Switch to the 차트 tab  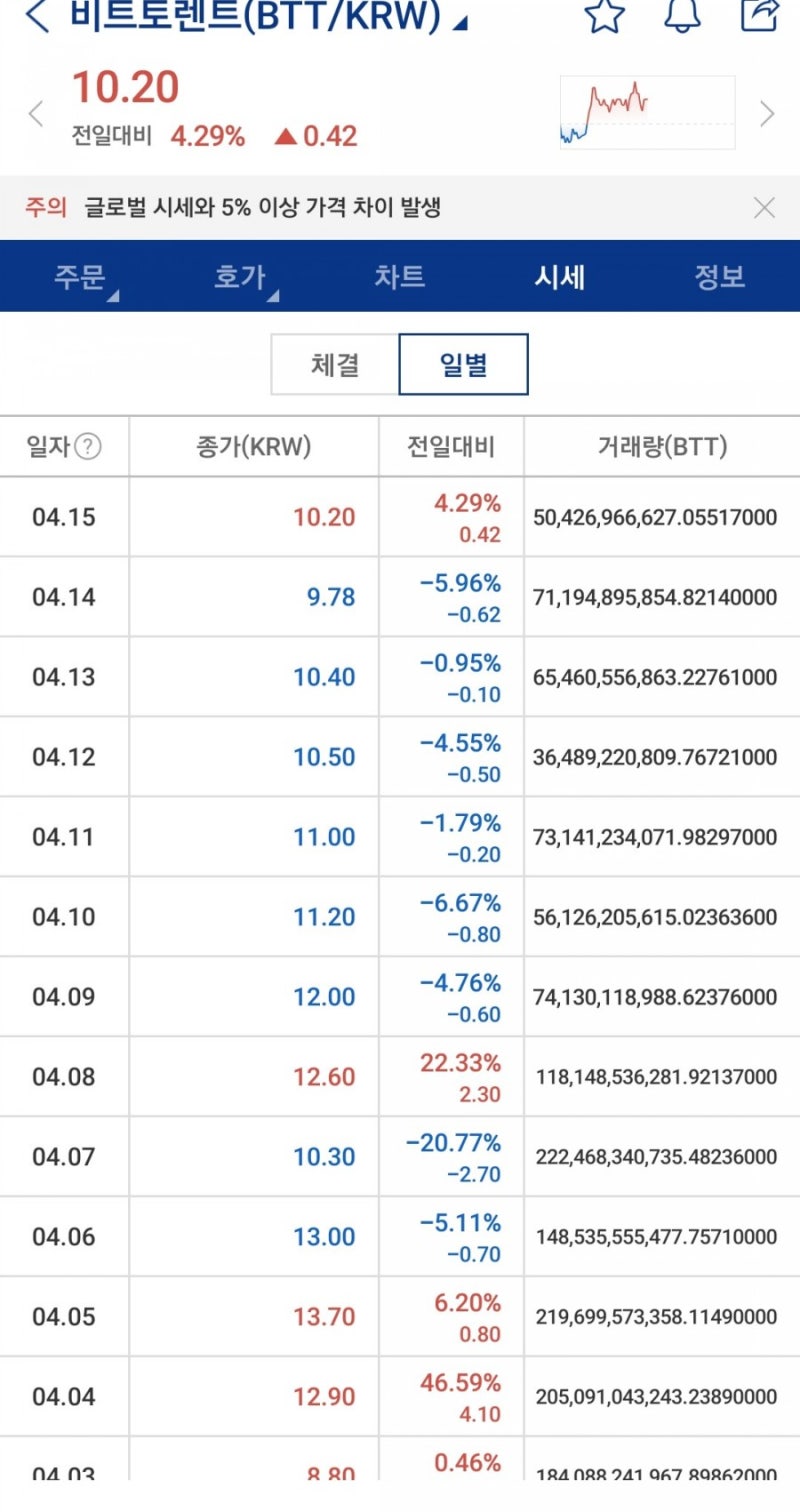400,277
